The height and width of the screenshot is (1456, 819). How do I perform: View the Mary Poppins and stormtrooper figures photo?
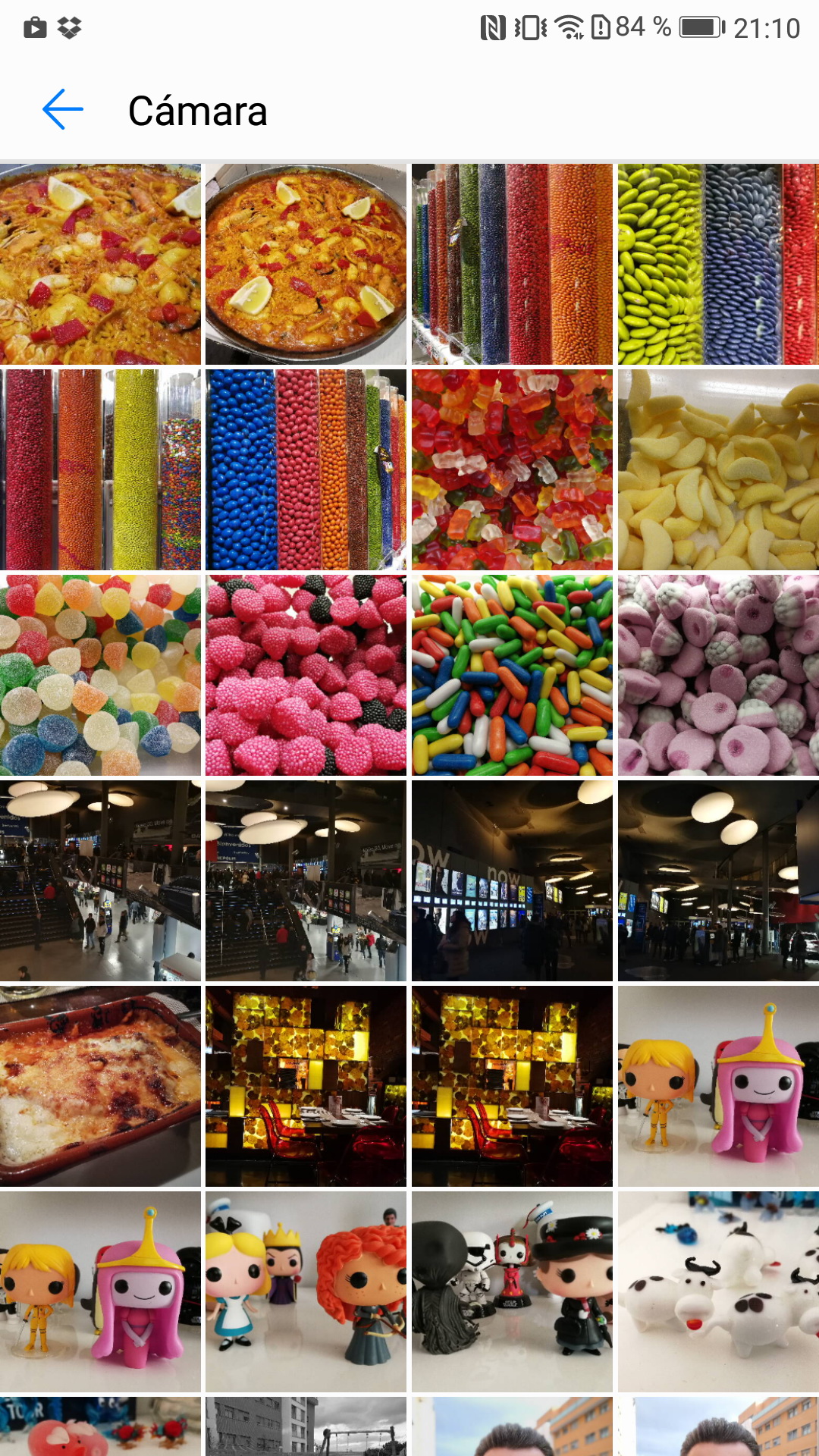pos(512,1291)
